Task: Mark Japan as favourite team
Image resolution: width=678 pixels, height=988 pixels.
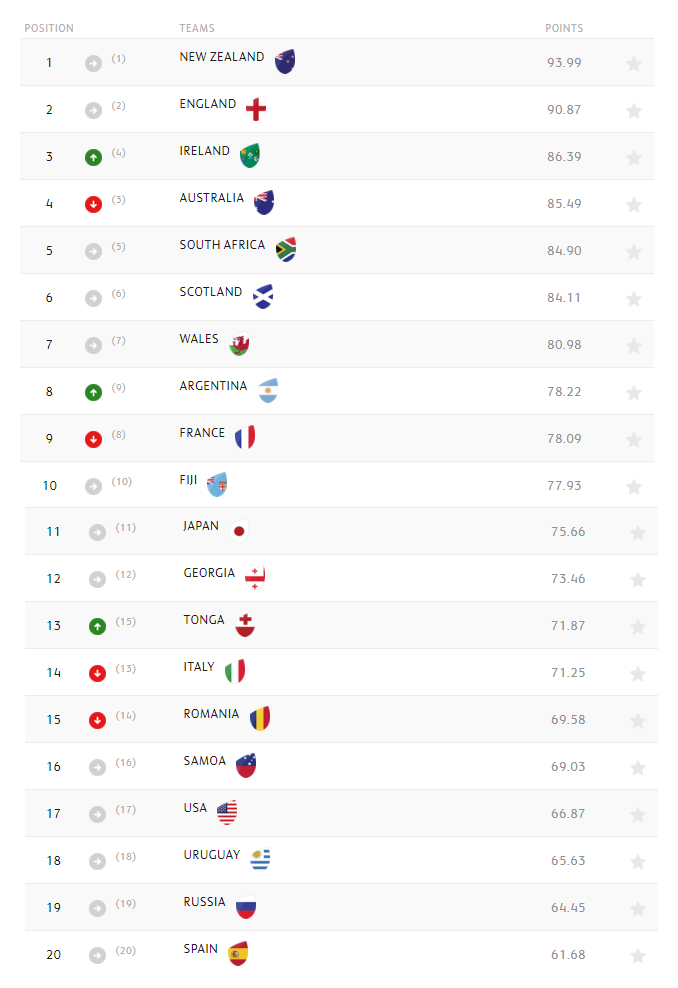Action: point(637,533)
